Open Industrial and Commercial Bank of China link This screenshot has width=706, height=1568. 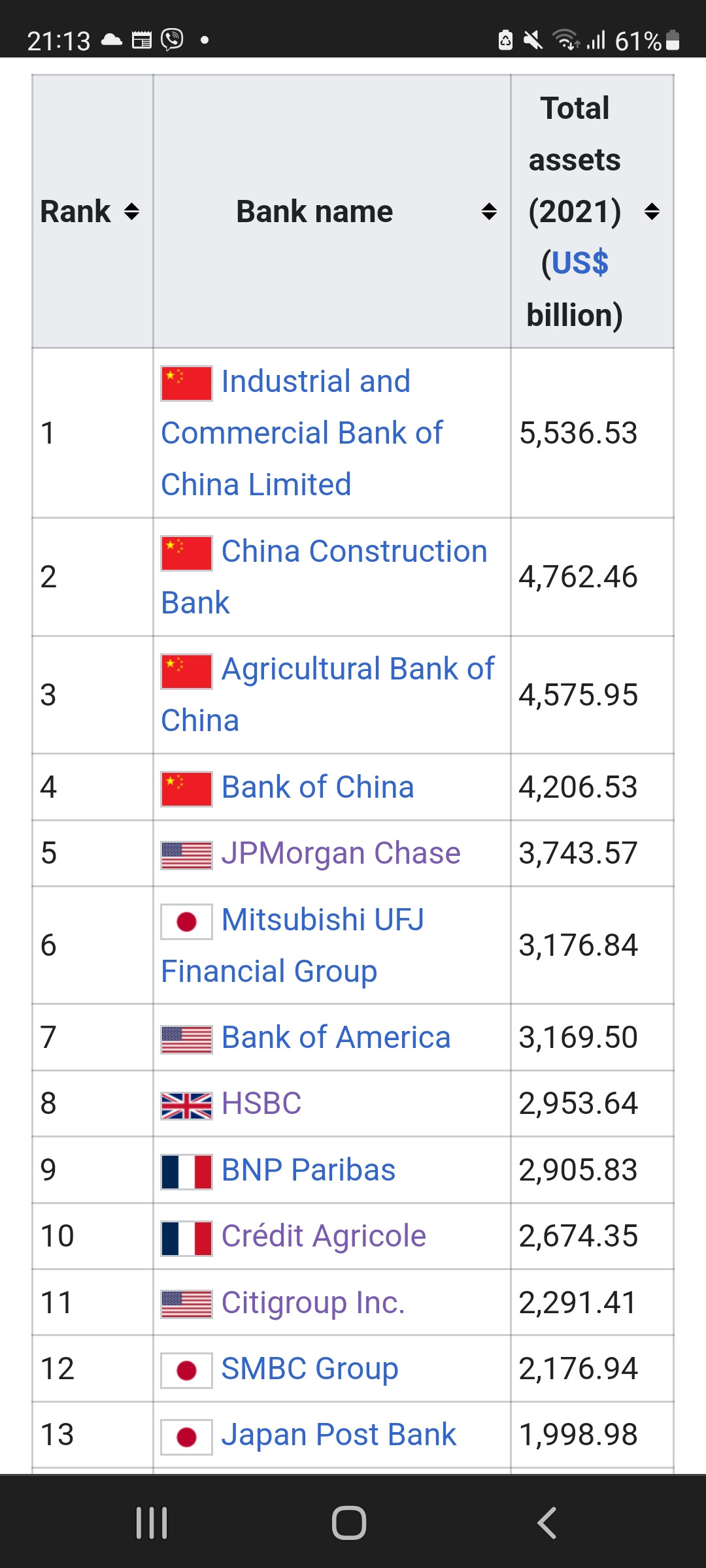click(x=301, y=433)
